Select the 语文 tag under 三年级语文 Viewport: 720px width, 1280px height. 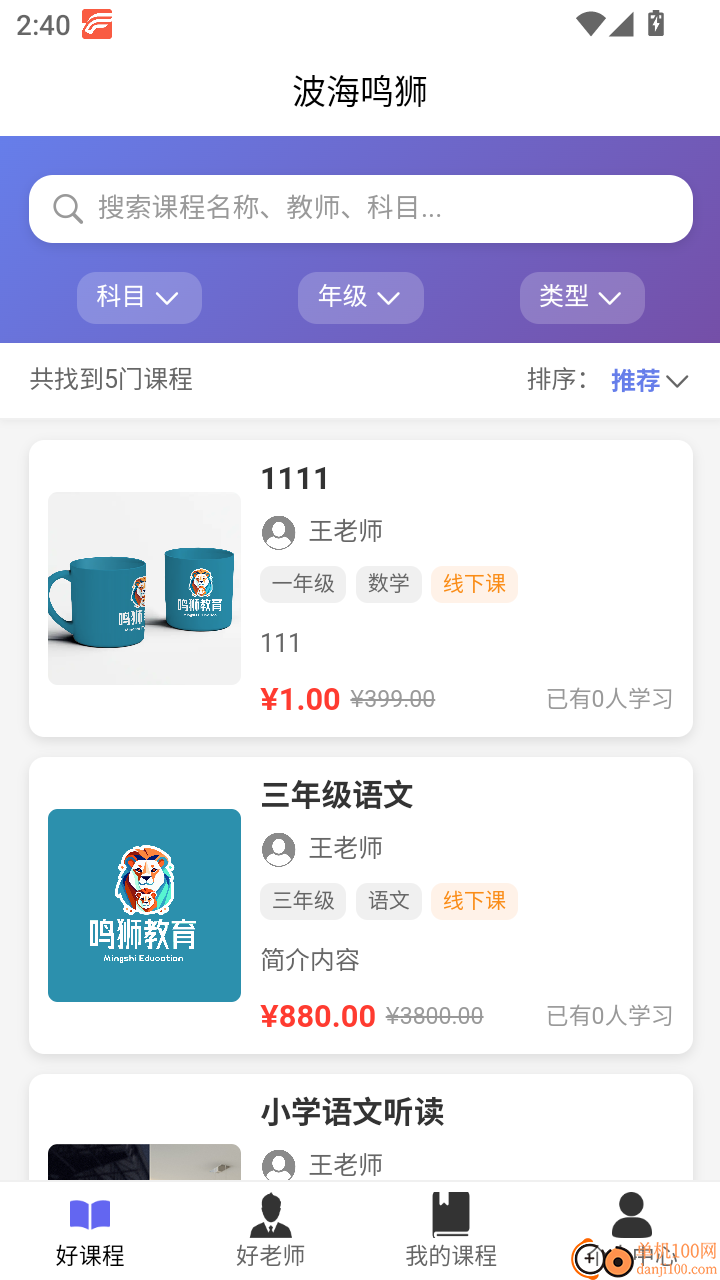click(389, 901)
